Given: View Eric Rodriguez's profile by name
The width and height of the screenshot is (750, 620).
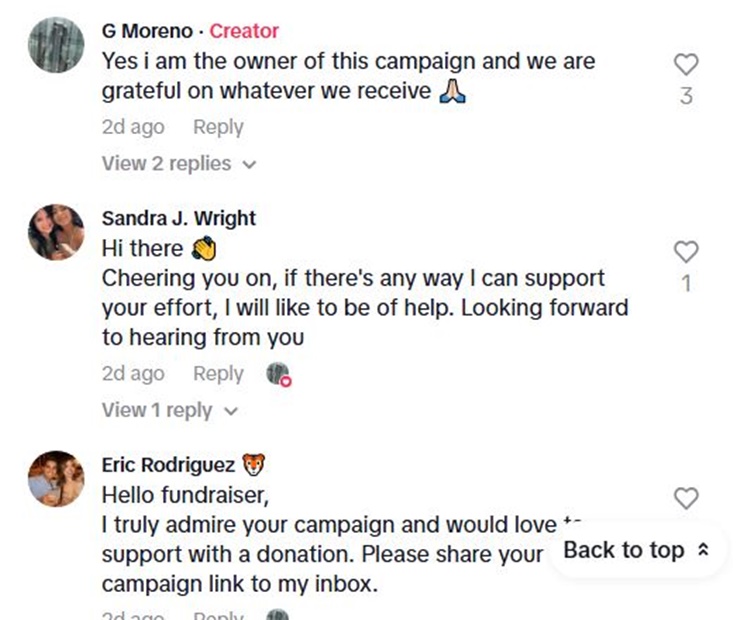Looking at the screenshot, I should (x=169, y=465).
